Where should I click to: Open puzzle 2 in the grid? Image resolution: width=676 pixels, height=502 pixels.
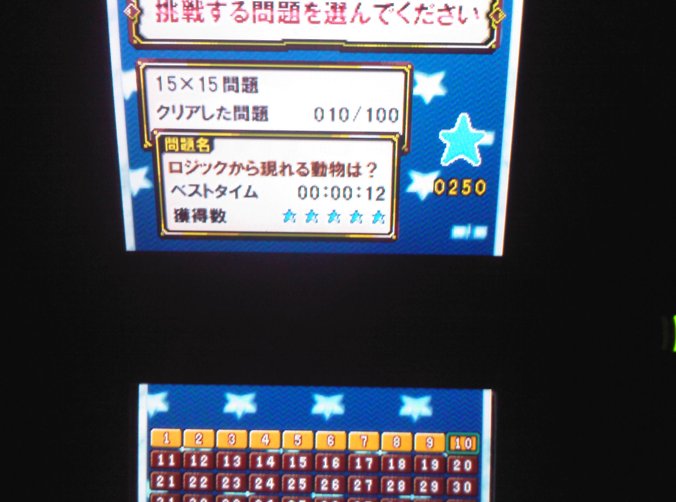click(x=200, y=440)
